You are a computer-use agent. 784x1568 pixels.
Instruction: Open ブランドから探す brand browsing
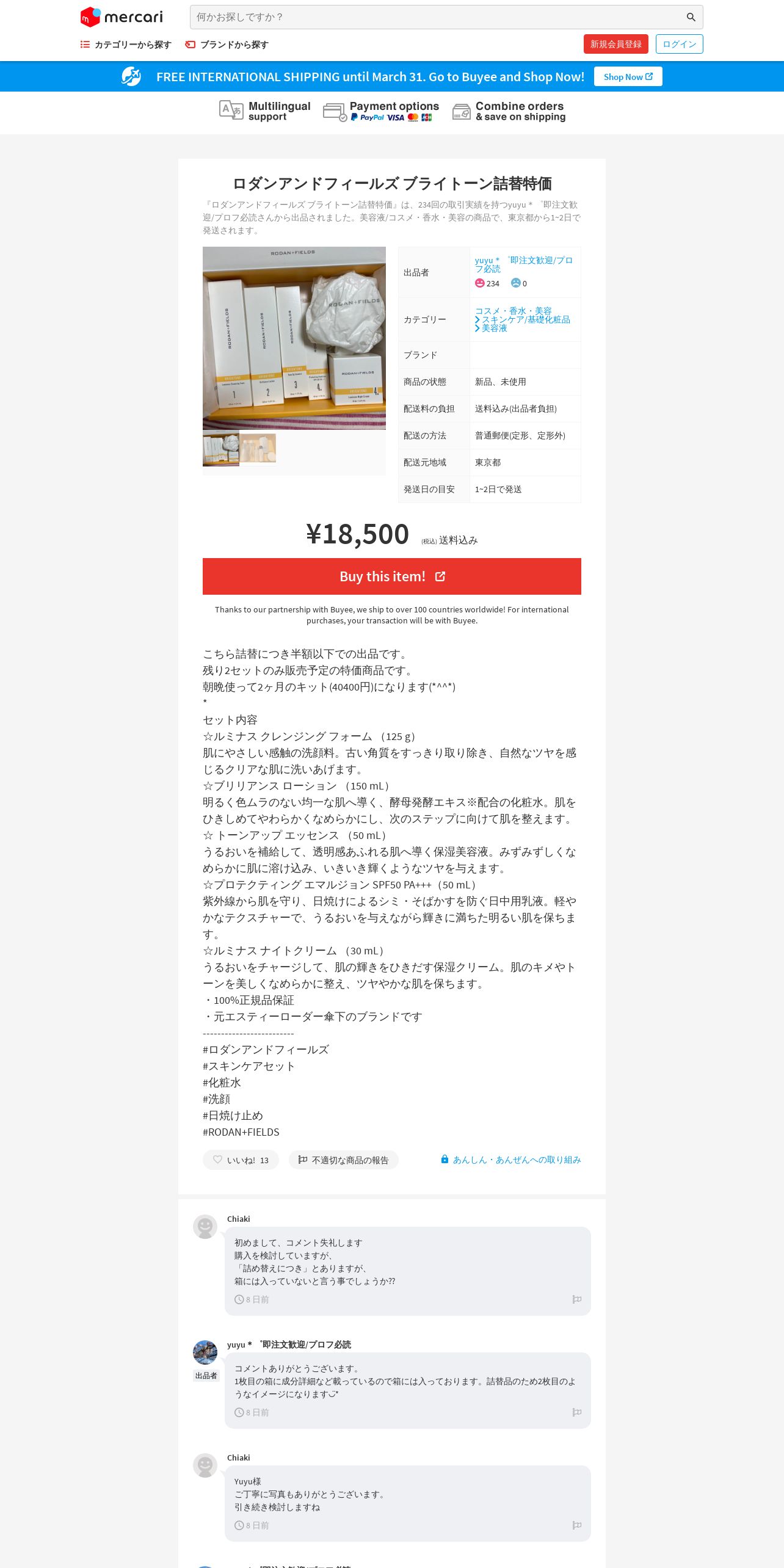227,45
